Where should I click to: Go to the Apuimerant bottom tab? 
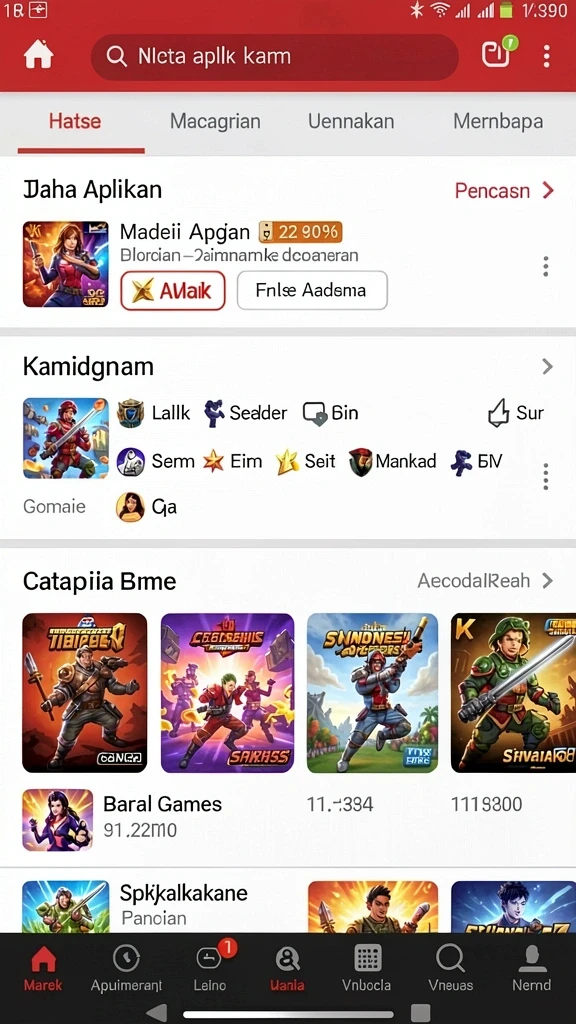pos(126,967)
